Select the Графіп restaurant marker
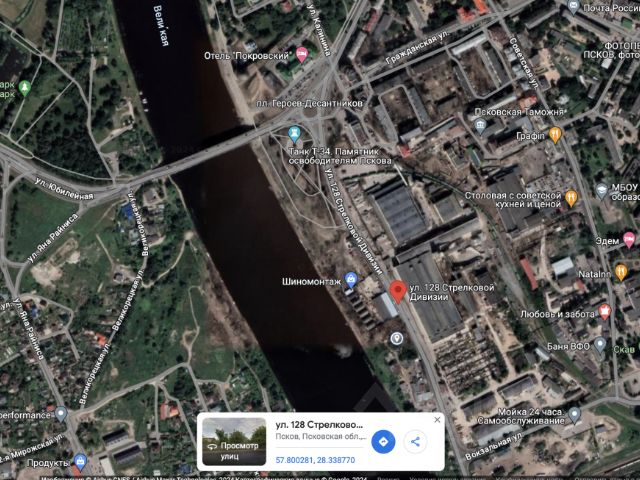The height and width of the screenshot is (480, 640). click(x=555, y=134)
